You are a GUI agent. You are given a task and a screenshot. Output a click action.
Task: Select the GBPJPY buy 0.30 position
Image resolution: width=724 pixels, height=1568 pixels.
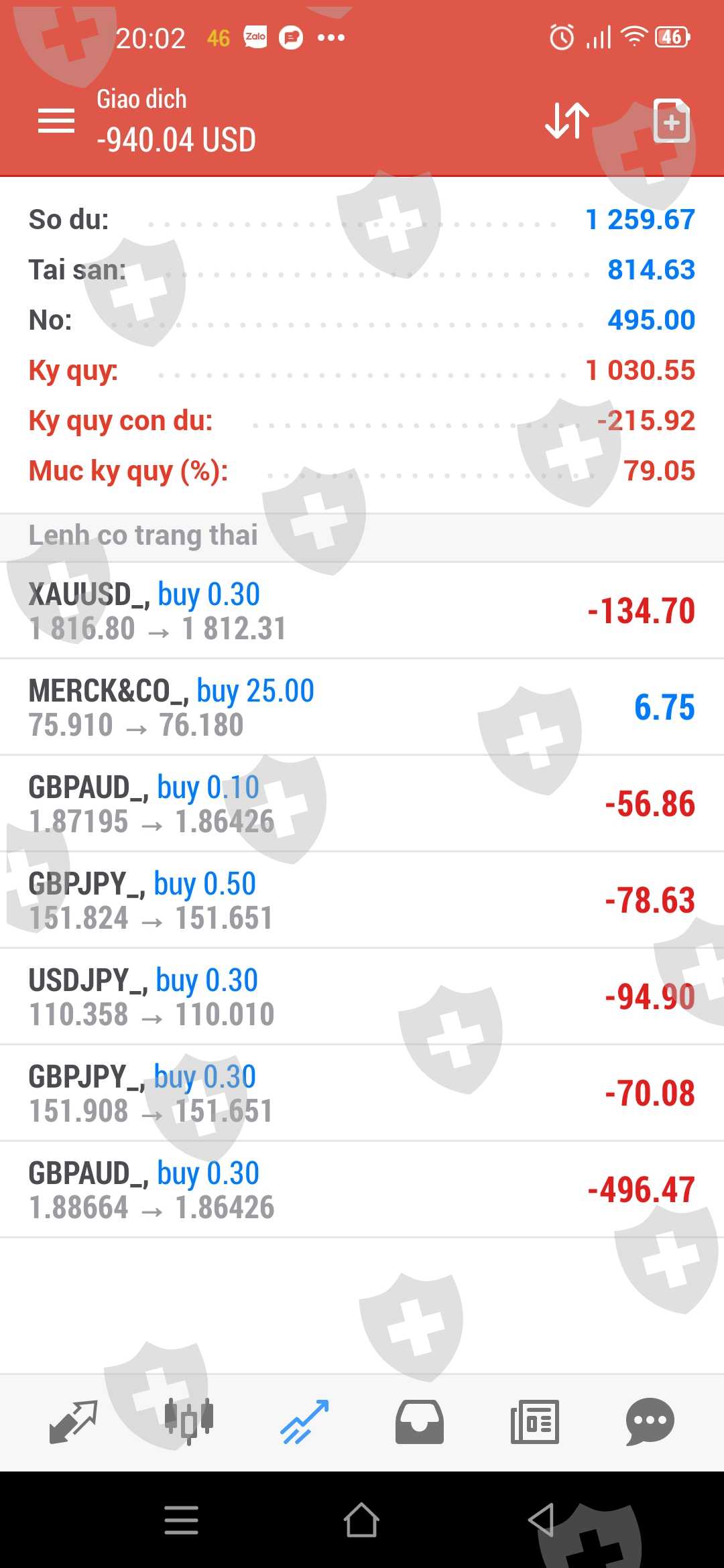pos(362,1093)
